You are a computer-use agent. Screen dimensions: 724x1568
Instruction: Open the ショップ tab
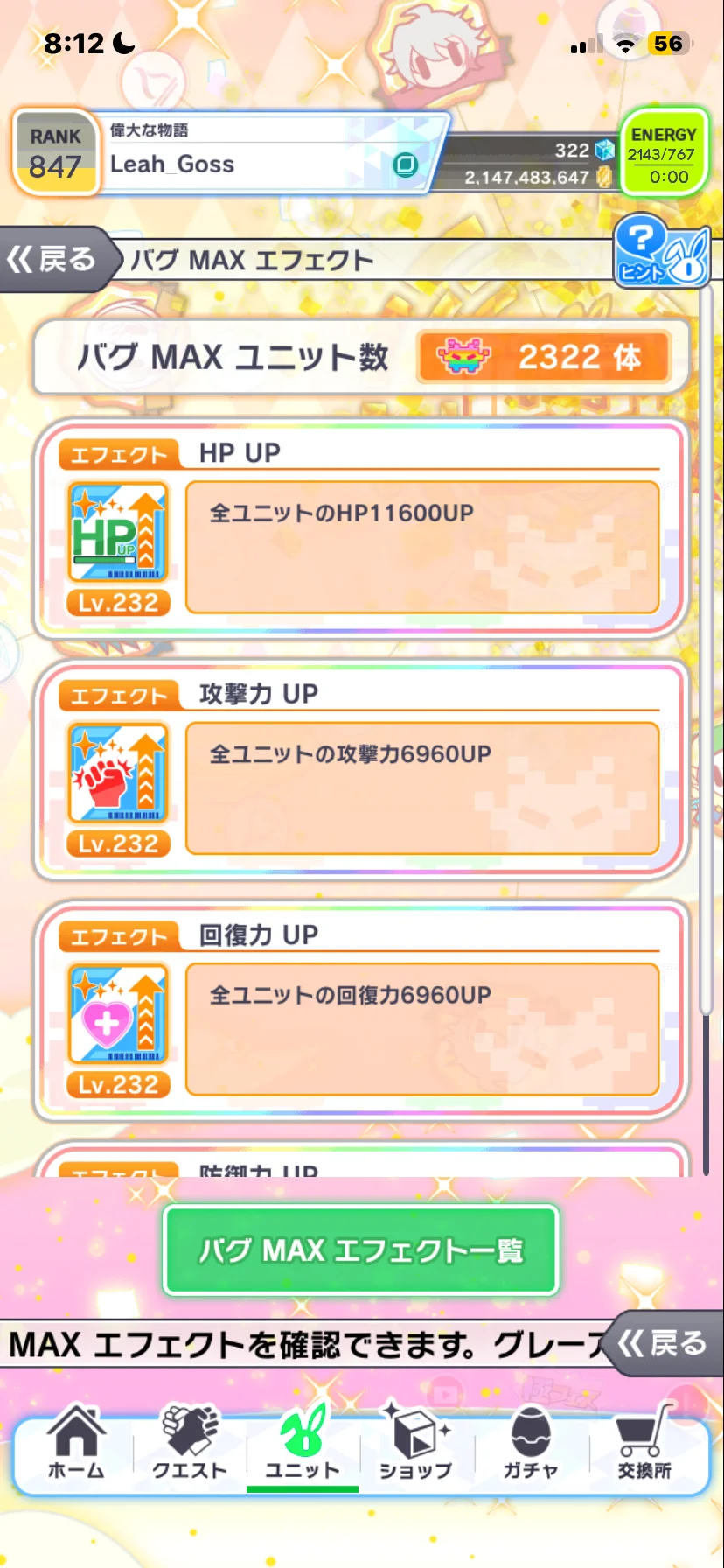[x=416, y=1444]
